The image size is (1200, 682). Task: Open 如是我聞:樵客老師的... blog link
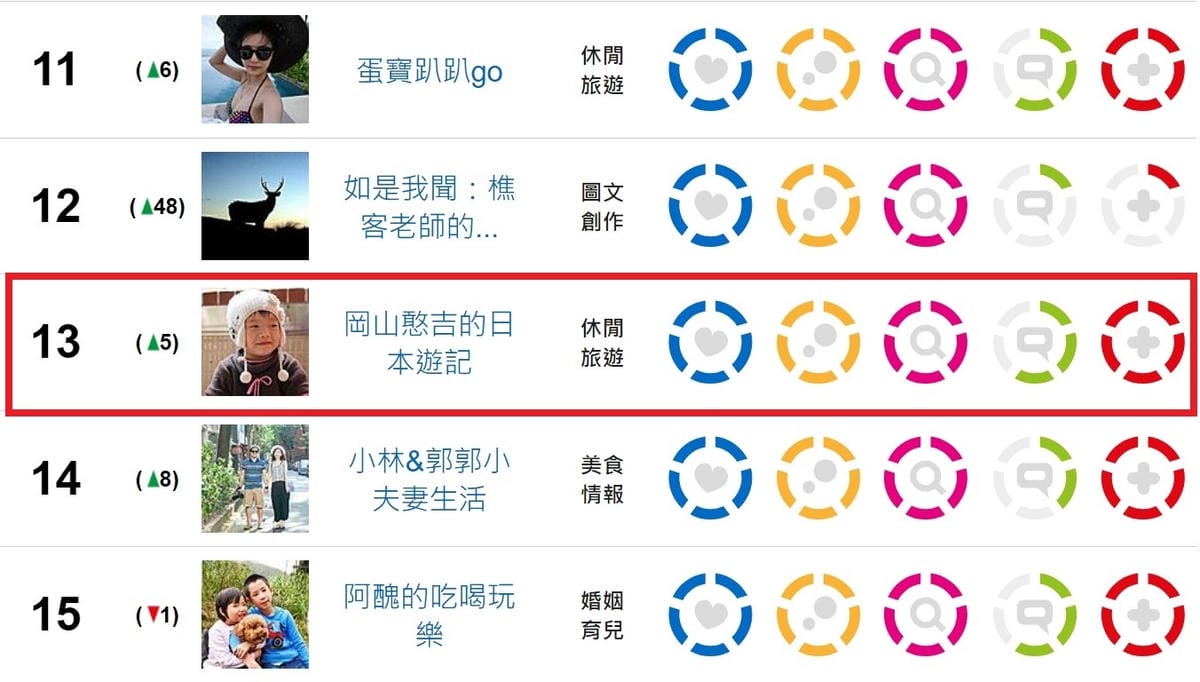(x=429, y=207)
